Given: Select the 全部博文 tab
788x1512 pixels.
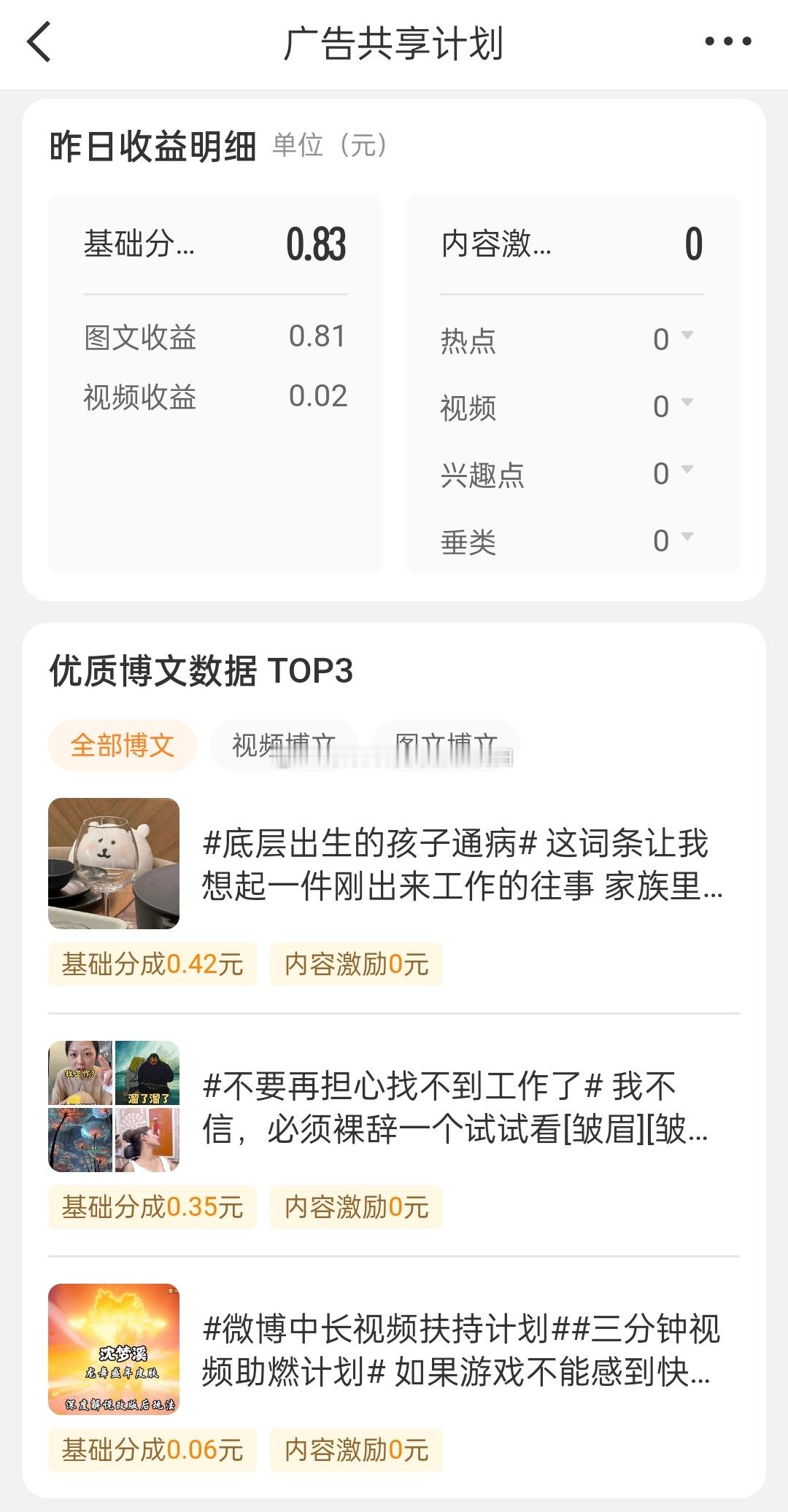Looking at the screenshot, I should [122, 744].
